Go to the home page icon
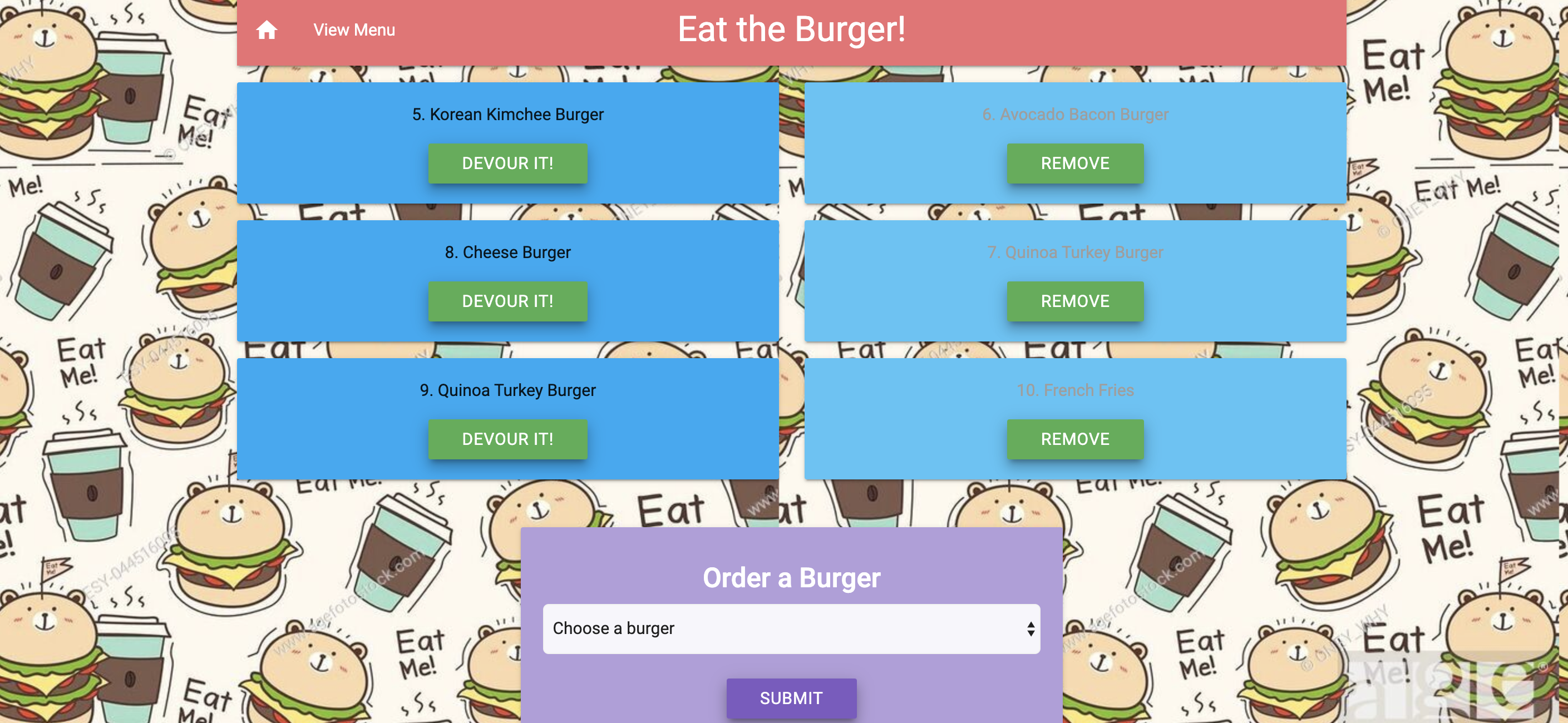Screen dimensions: 1568x723 click(x=267, y=30)
